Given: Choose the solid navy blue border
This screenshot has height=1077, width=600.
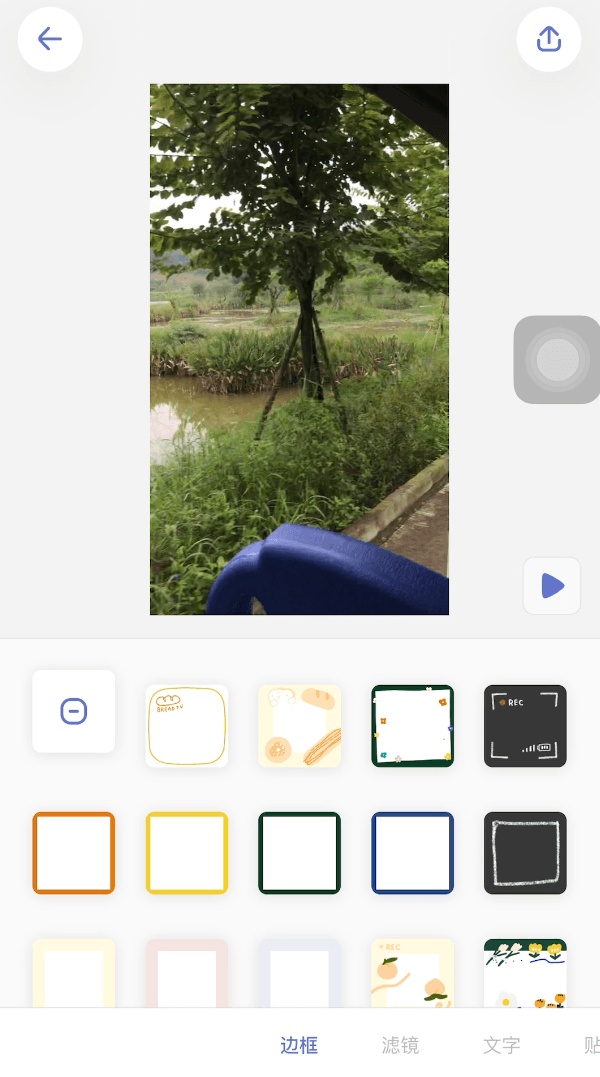Looking at the screenshot, I should coord(413,853).
